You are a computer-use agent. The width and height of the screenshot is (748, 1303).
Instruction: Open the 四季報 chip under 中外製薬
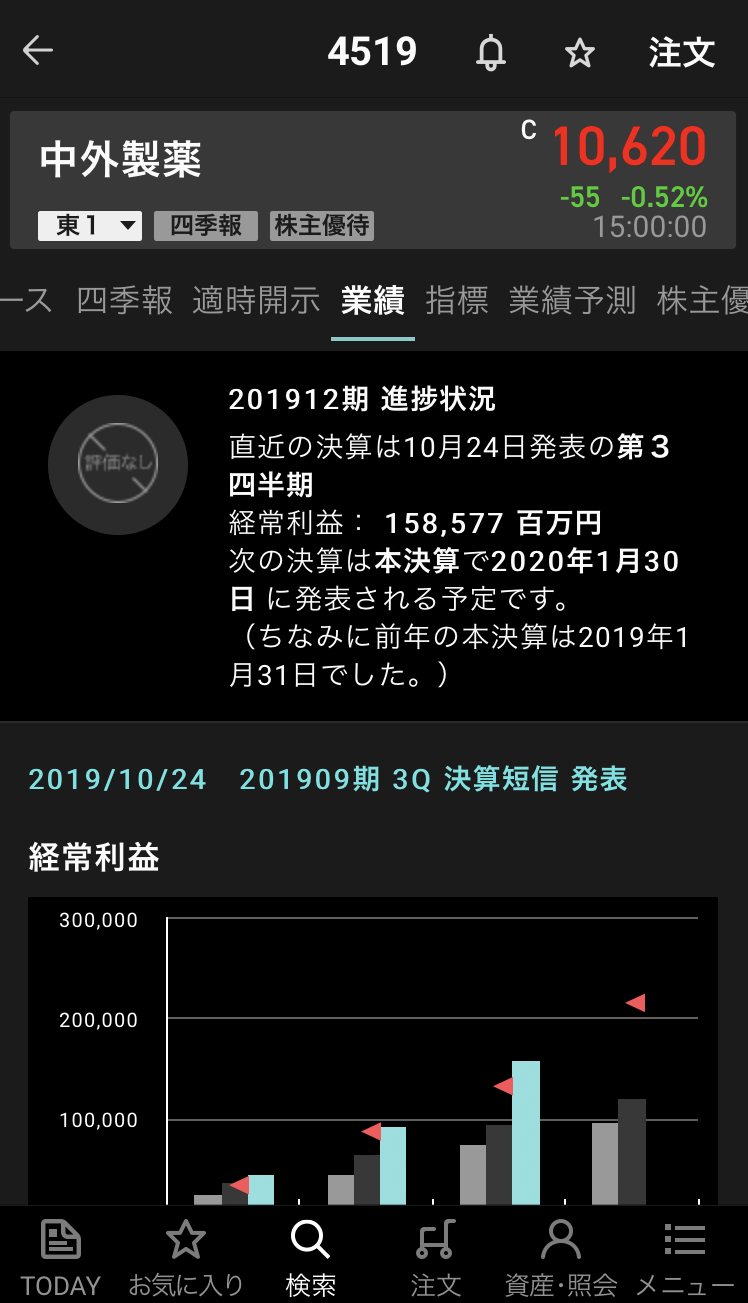pyautogui.click(x=206, y=226)
